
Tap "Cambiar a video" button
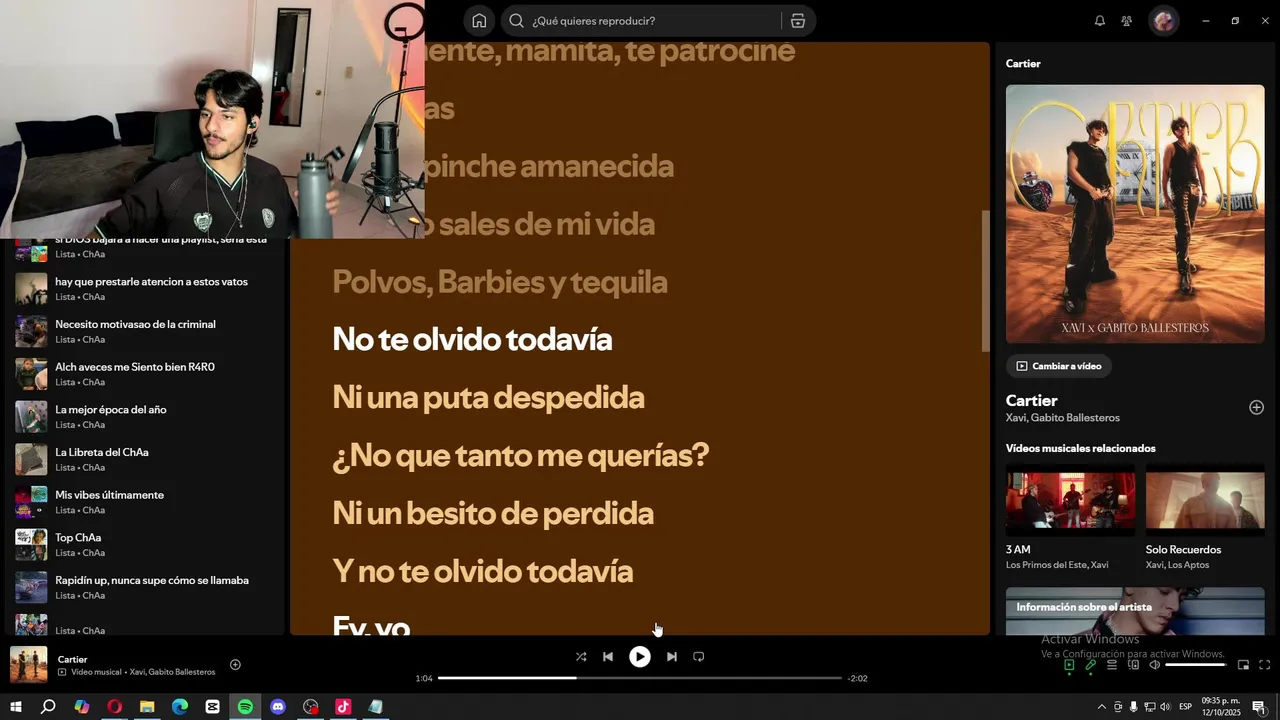[x=1059, y=366]
